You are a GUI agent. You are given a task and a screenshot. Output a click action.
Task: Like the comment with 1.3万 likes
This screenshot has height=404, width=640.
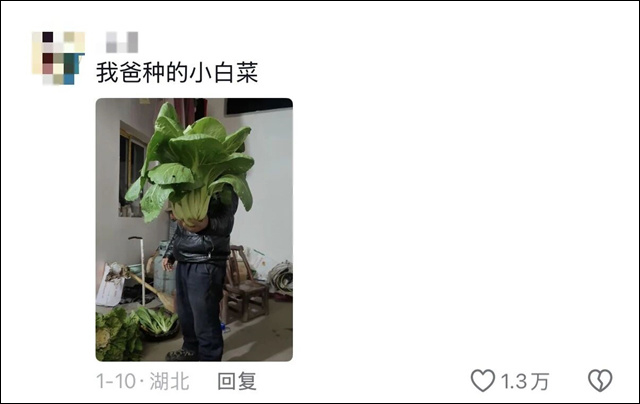(x=484, y=380)
